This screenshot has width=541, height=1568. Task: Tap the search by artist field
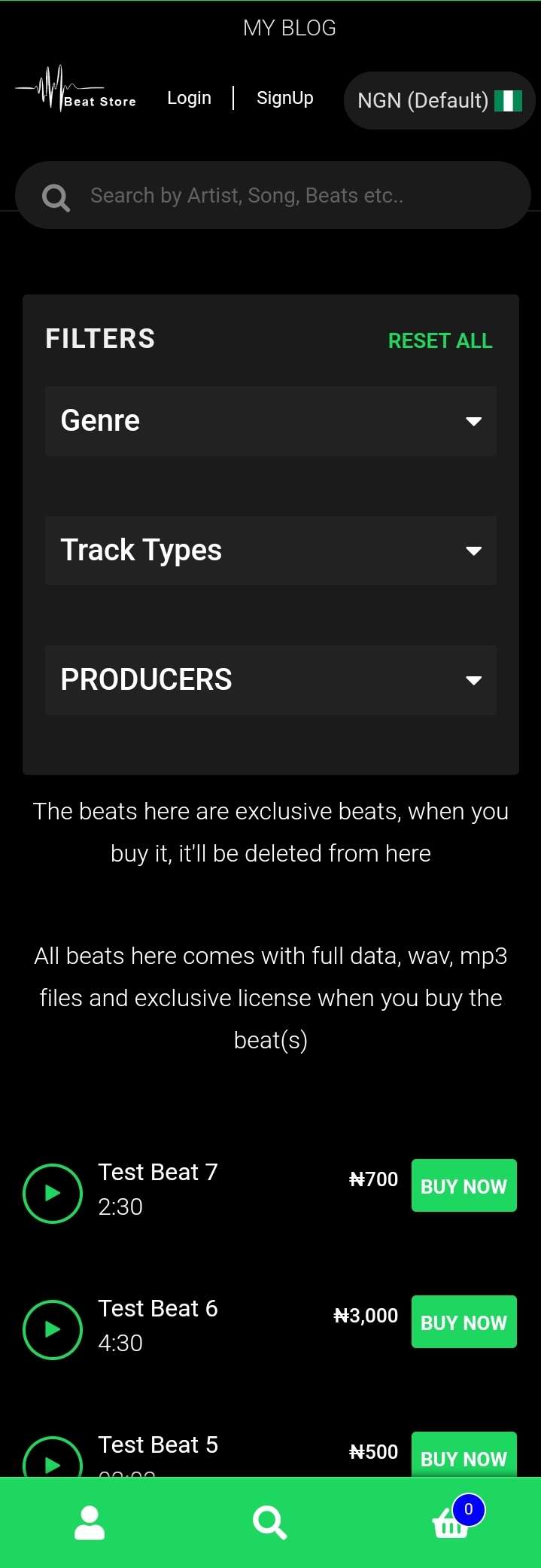pos(301,196)
